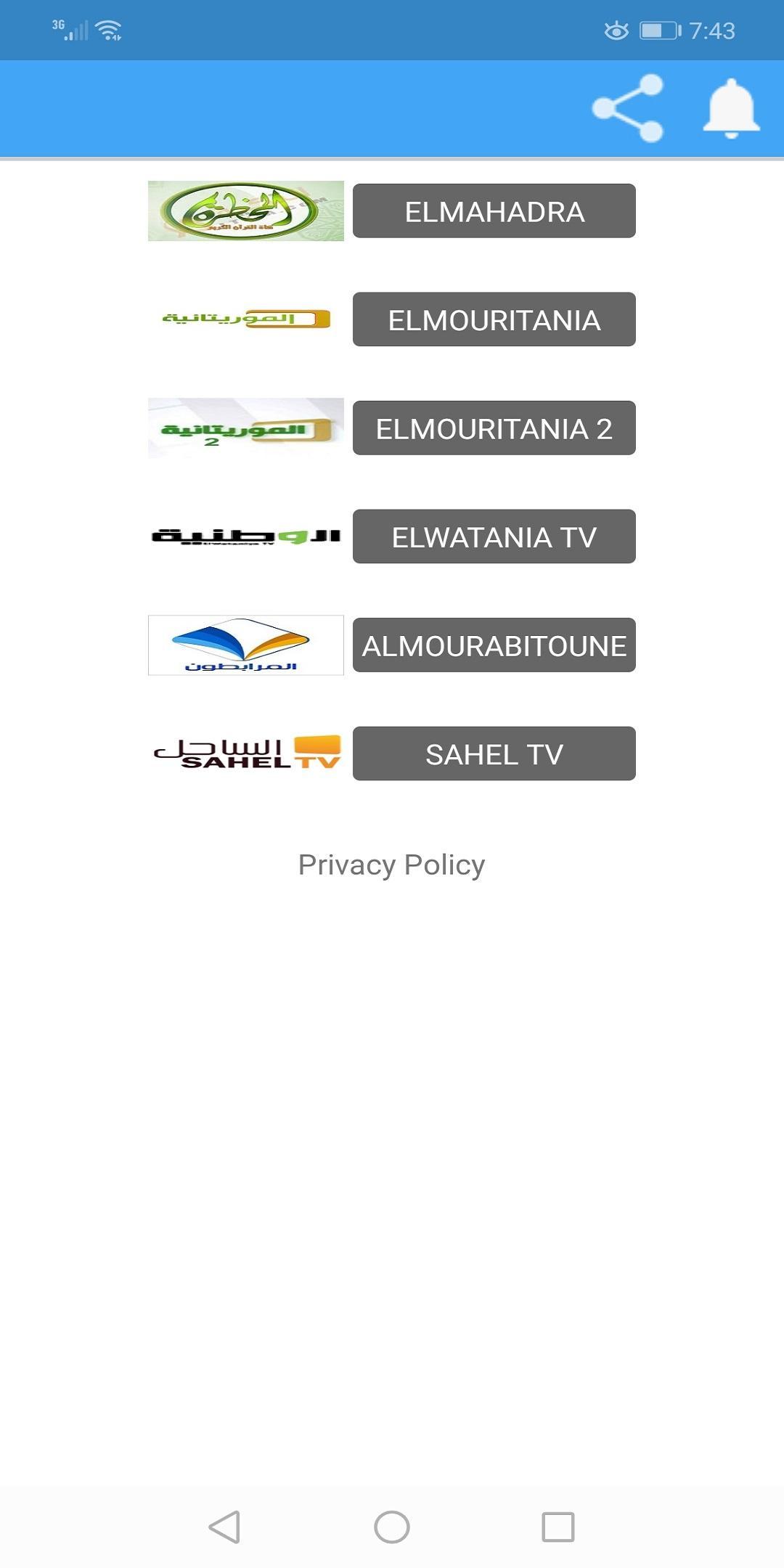This screenshot has width=784, height=1568.
Task: Tap the system home button
Action: pyautogui.click(x=392, y=1527)
